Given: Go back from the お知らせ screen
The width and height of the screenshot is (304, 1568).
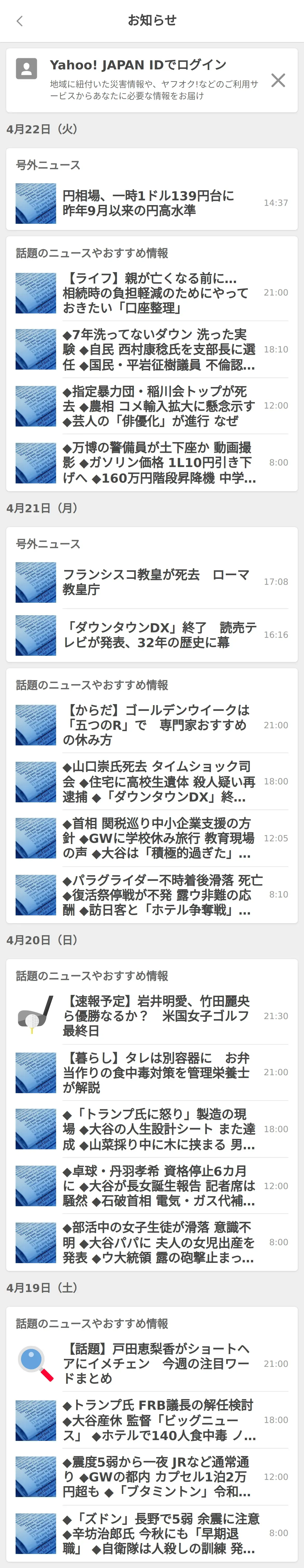Looking at the screenshot, I should 19,21.
